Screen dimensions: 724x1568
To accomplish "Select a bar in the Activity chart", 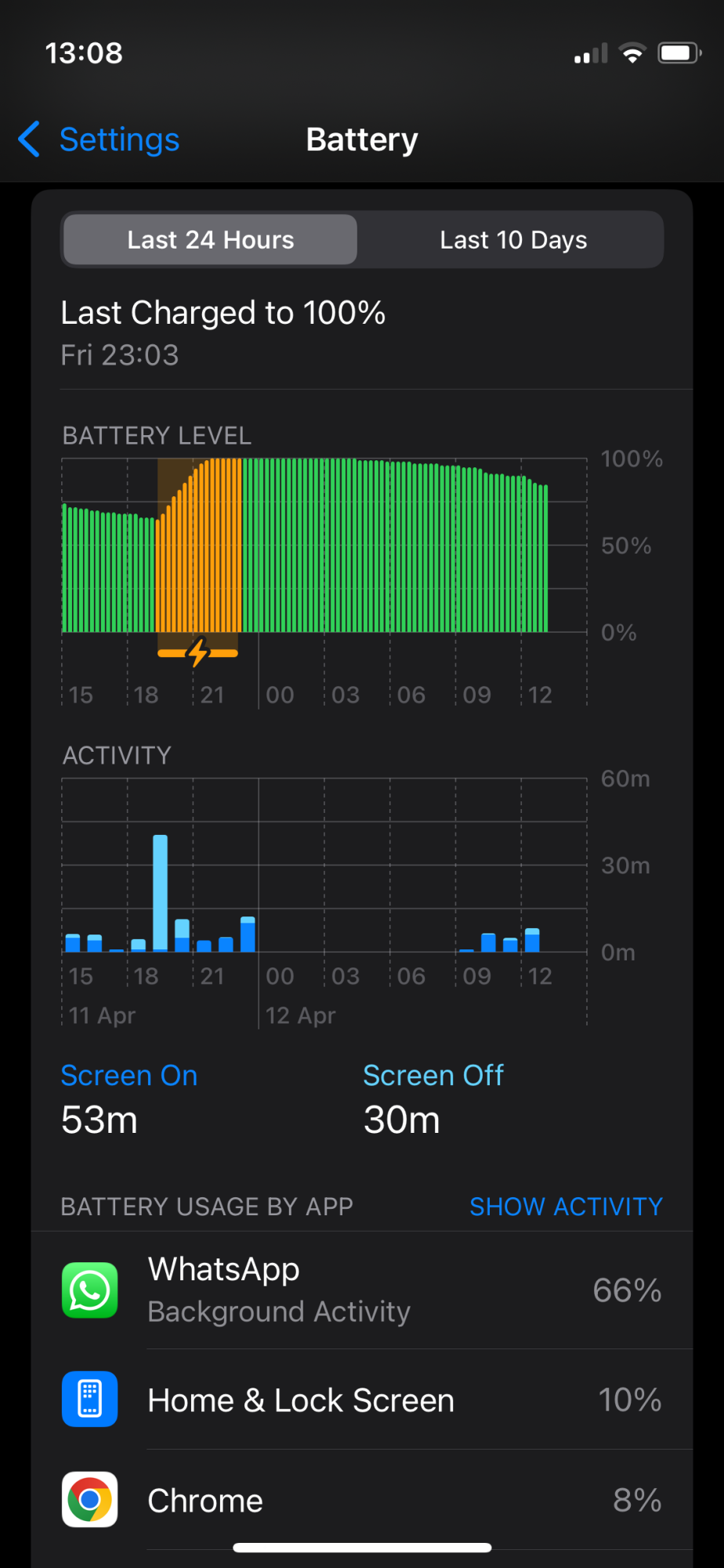I will tap(160, 894).
